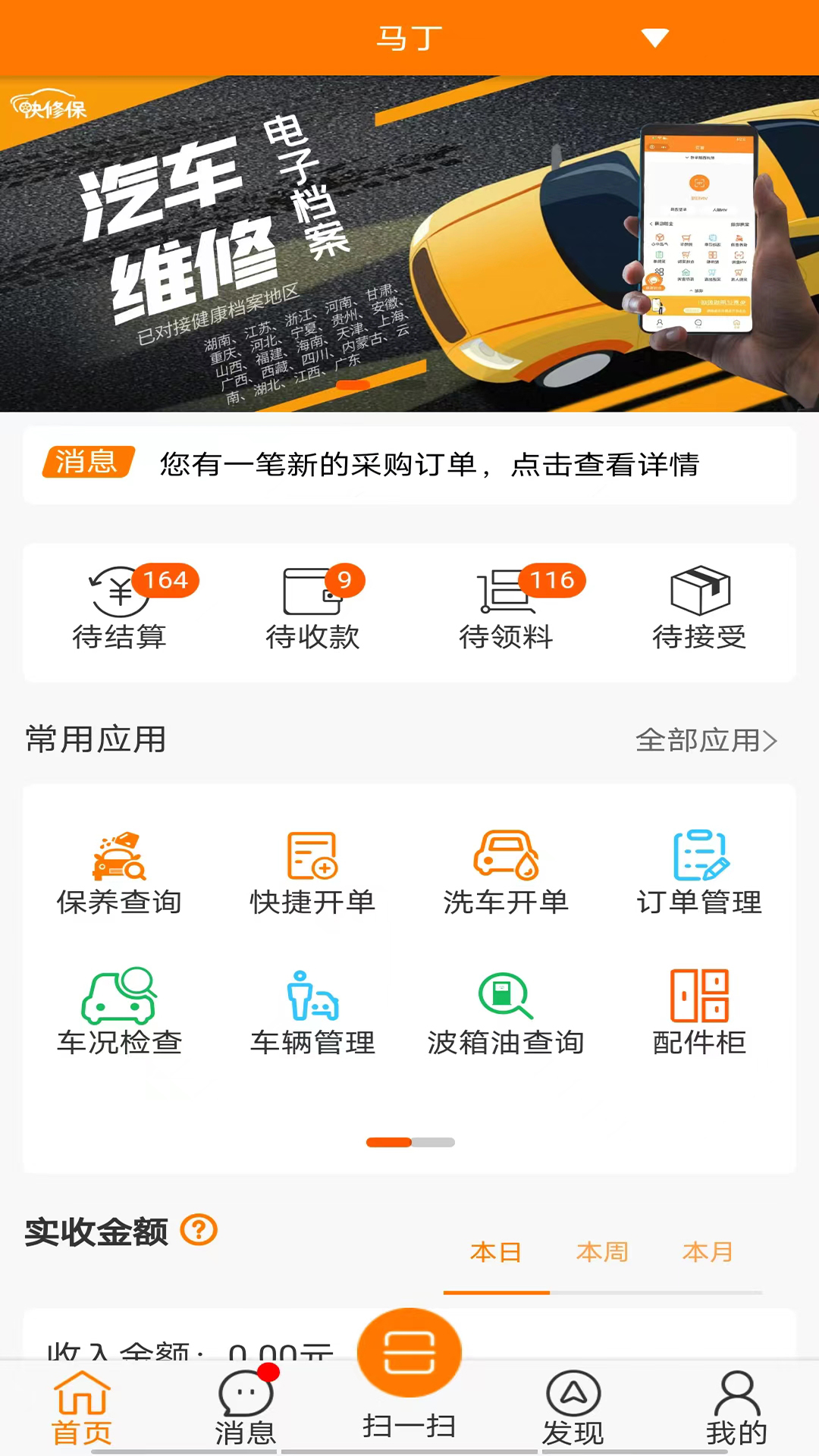This screenshot has height=1456, width=819.
Task: Open 洗车开单 car wash order
Action: (x=506, y=874)
